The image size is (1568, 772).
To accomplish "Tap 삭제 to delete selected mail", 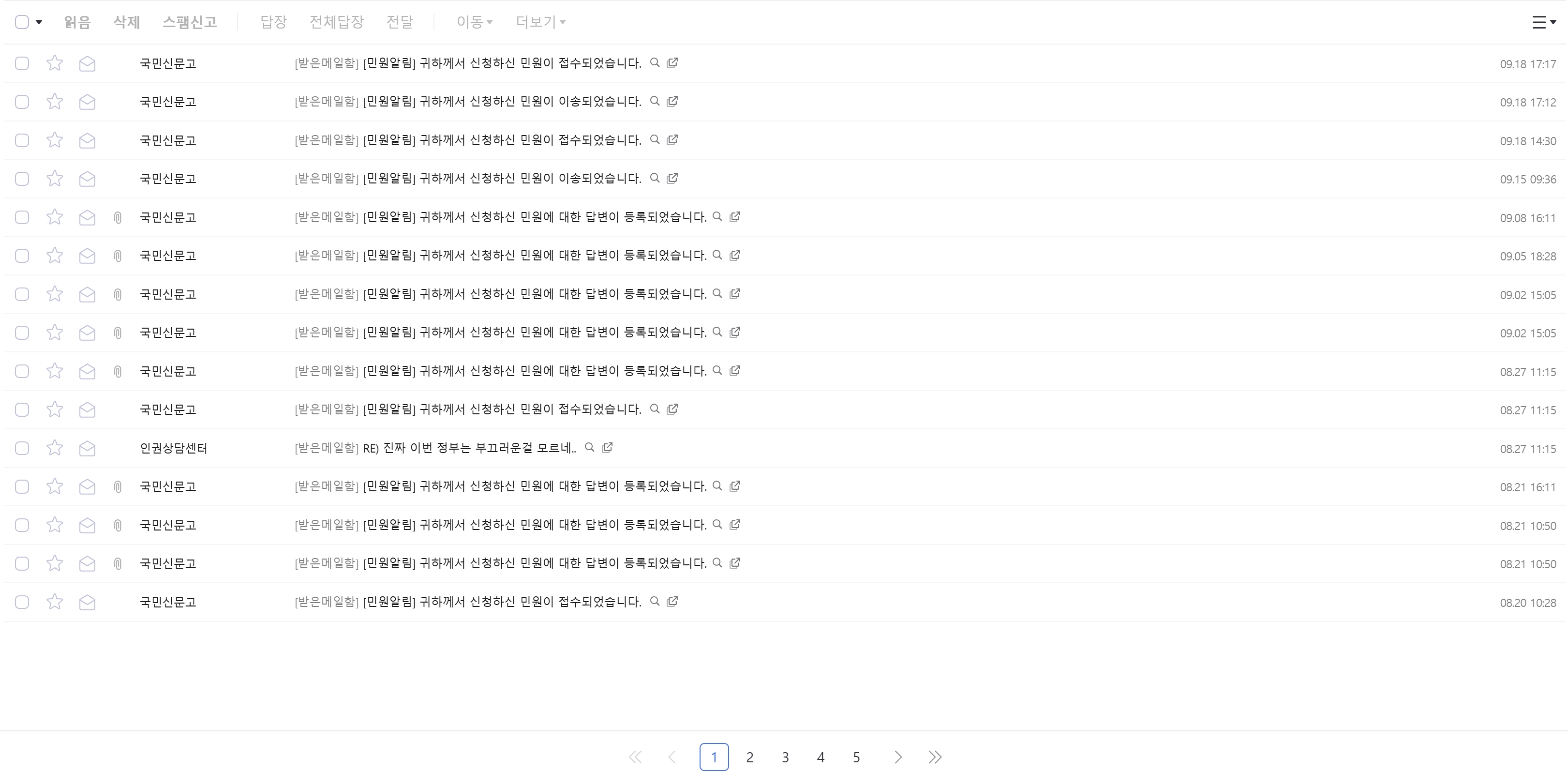I will (x=127, y=22).
